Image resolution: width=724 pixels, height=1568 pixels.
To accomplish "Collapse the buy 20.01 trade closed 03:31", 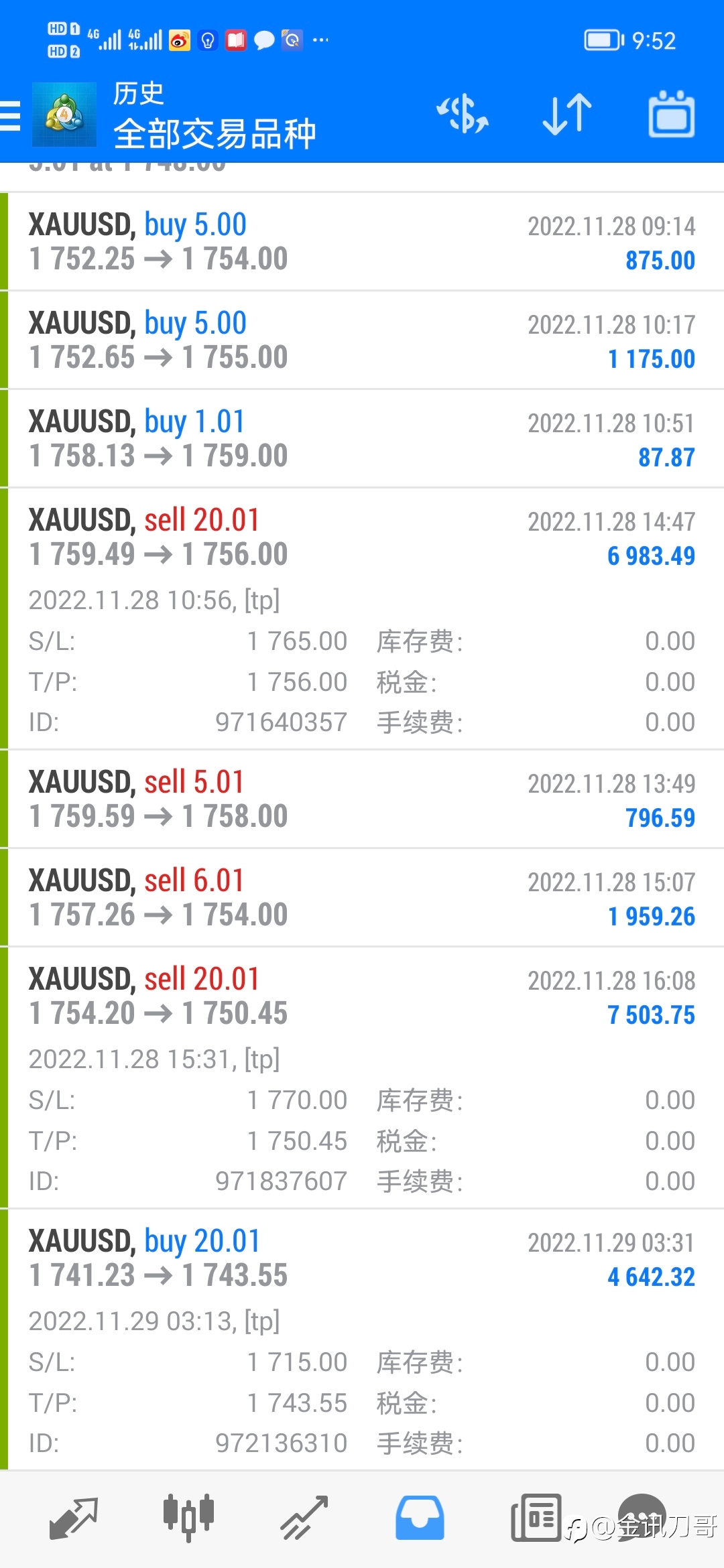I will [x=362, y=1340].
